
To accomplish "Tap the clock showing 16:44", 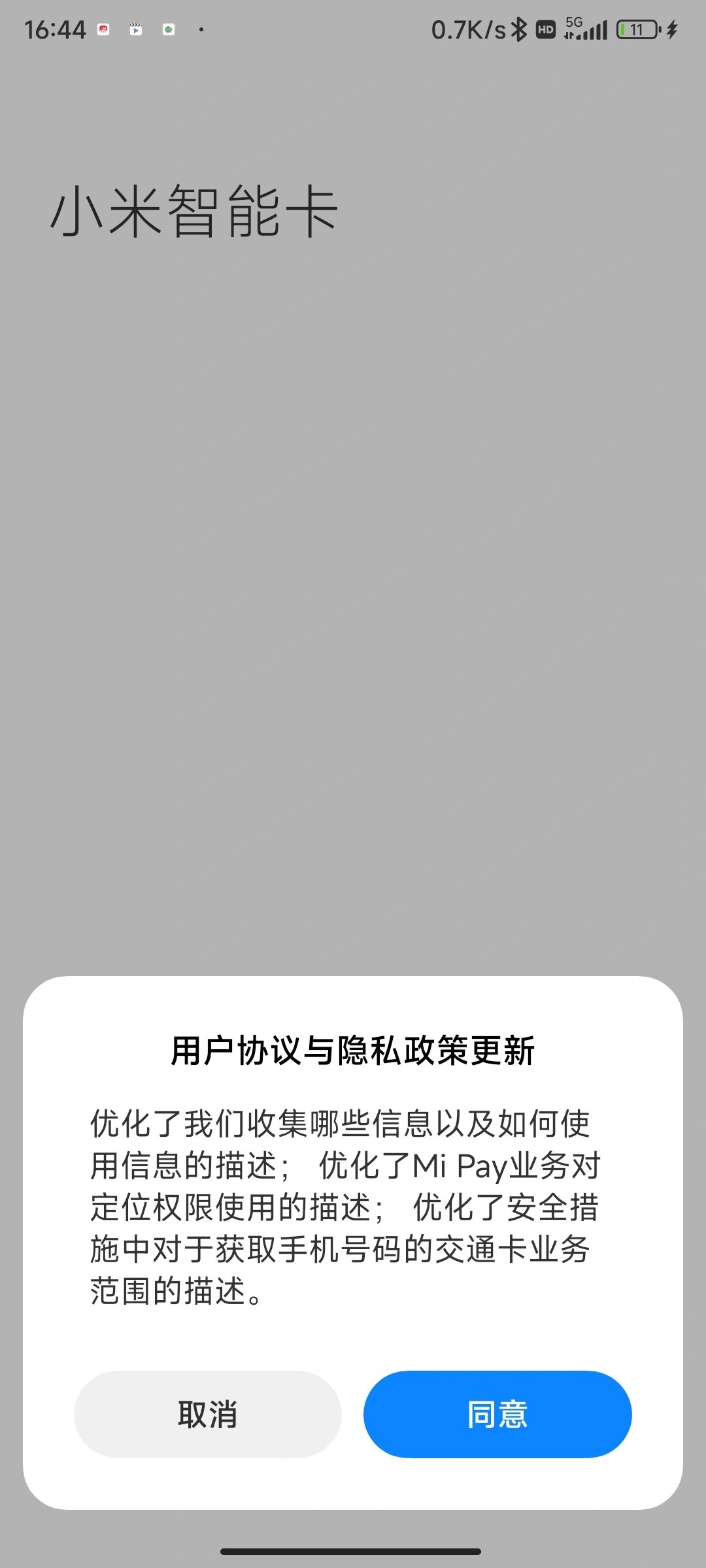I will (56, 29).
